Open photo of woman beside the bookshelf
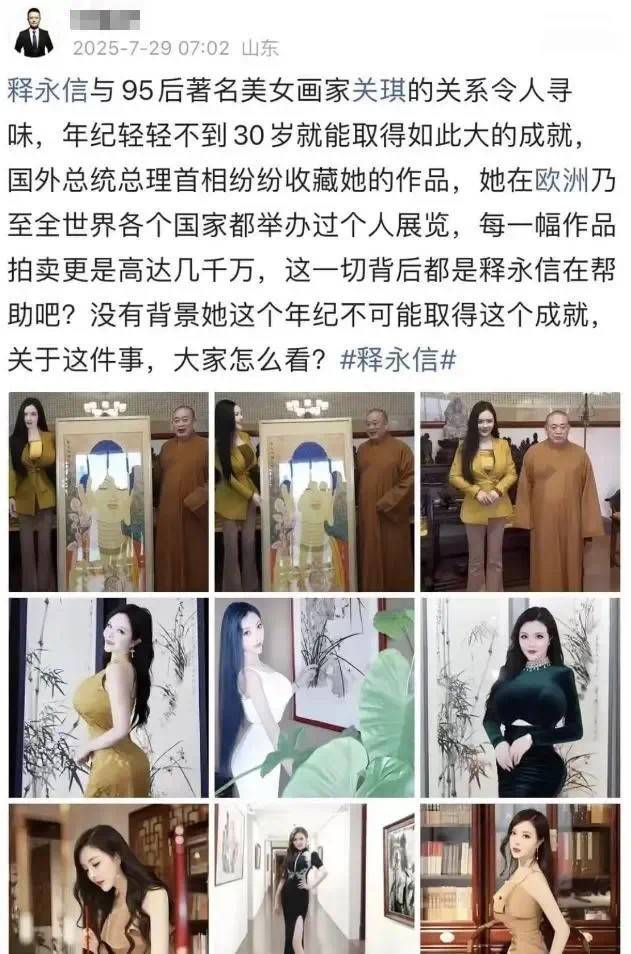This screenshot has height=954, width=631. (x=519, y=877)
